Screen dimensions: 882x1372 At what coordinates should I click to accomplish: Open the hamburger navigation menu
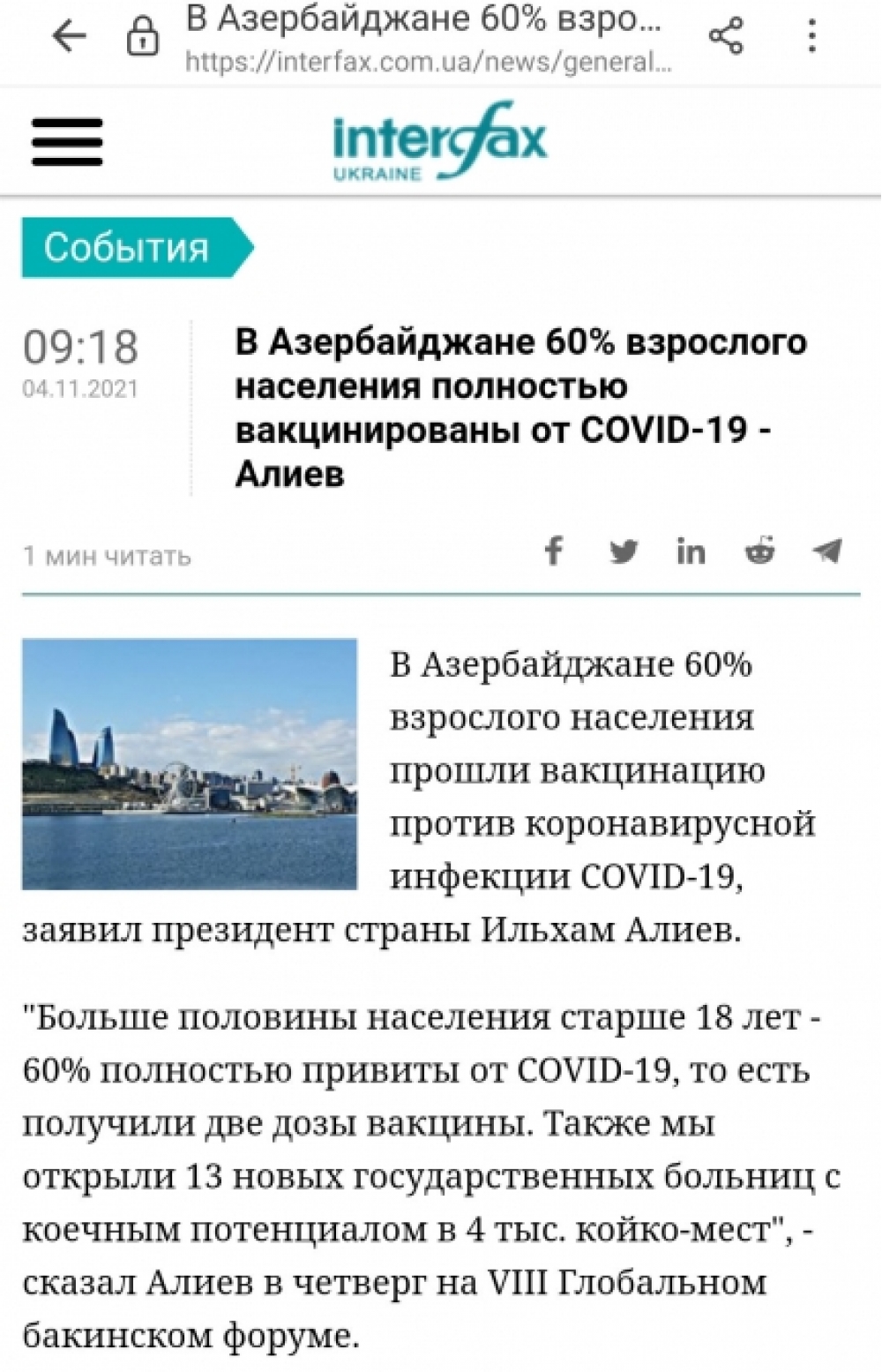point(67,141)
